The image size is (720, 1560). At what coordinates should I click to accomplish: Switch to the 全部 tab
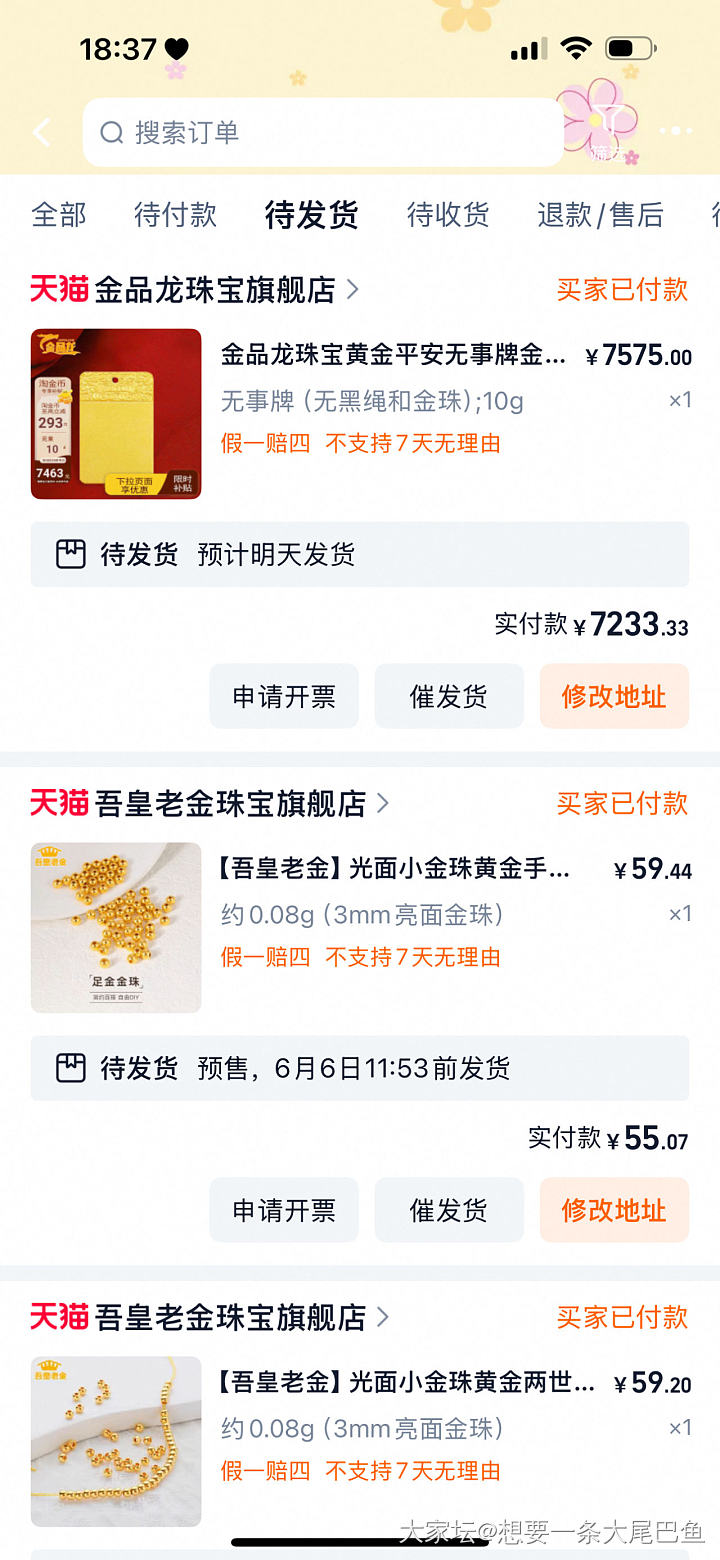click(x=59, y=214)
